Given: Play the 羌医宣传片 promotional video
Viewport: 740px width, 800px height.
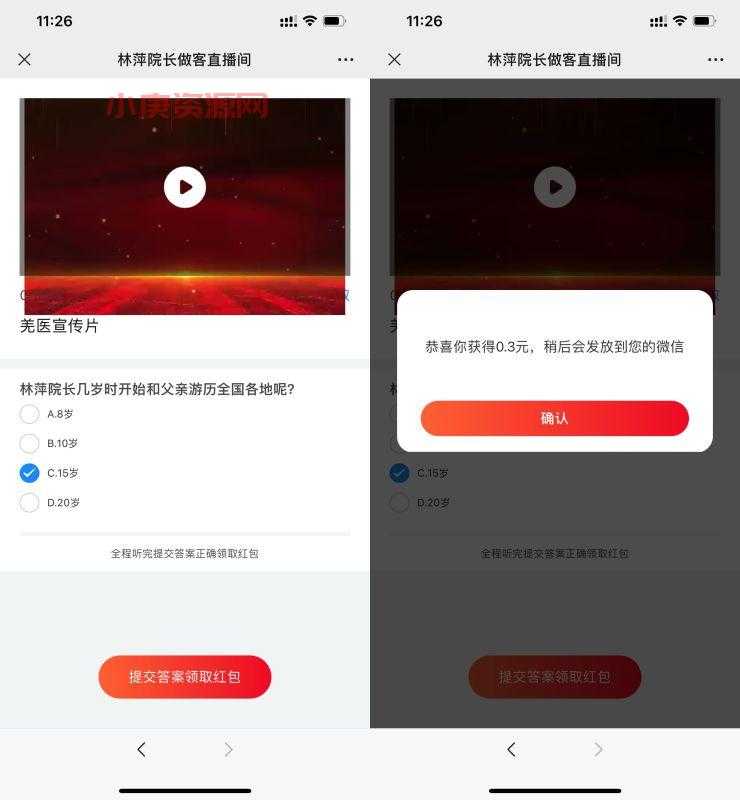Looking at the screenshot, I should point(185,187).
